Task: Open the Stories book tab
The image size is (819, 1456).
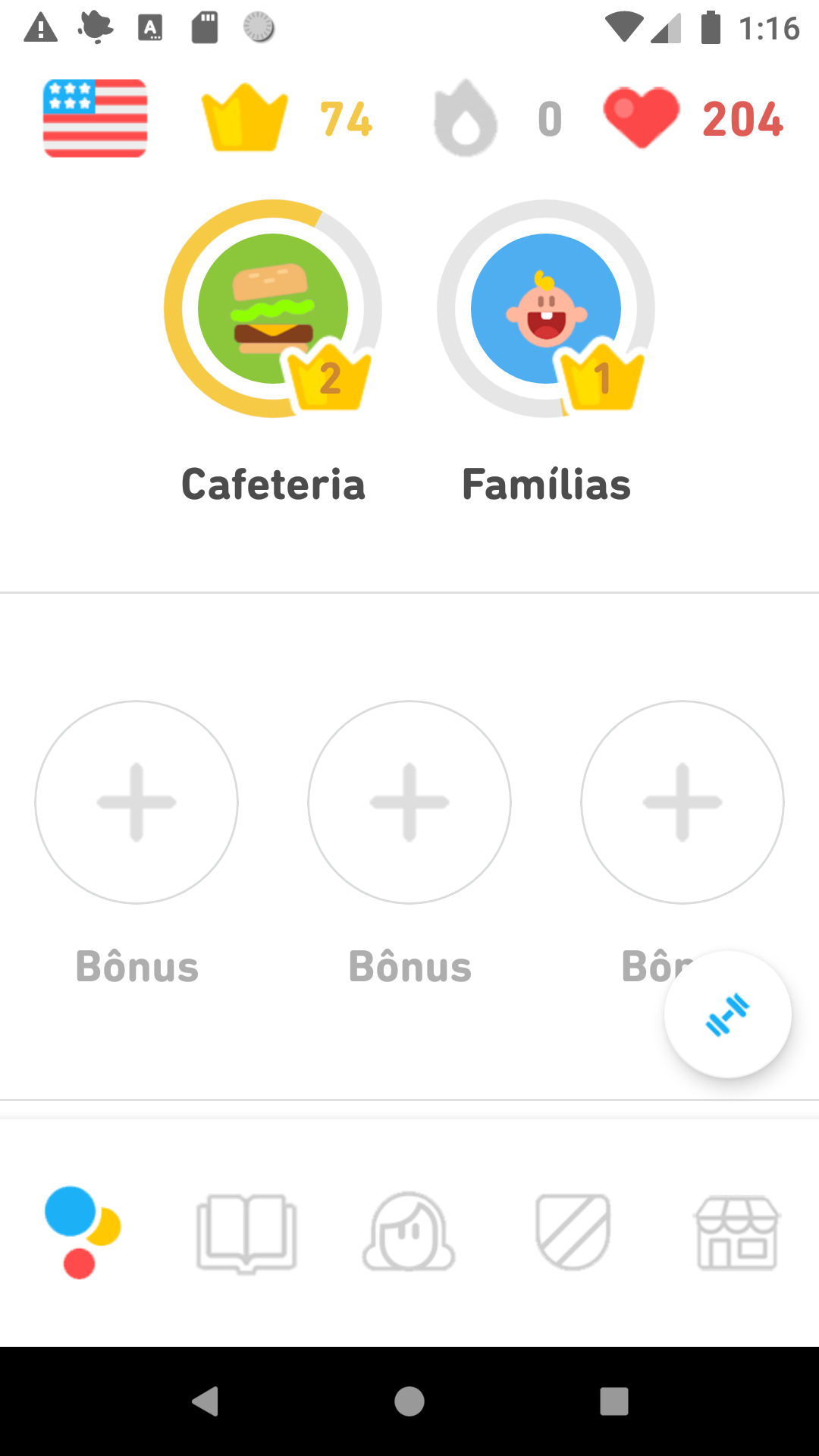Action: 246,1232
